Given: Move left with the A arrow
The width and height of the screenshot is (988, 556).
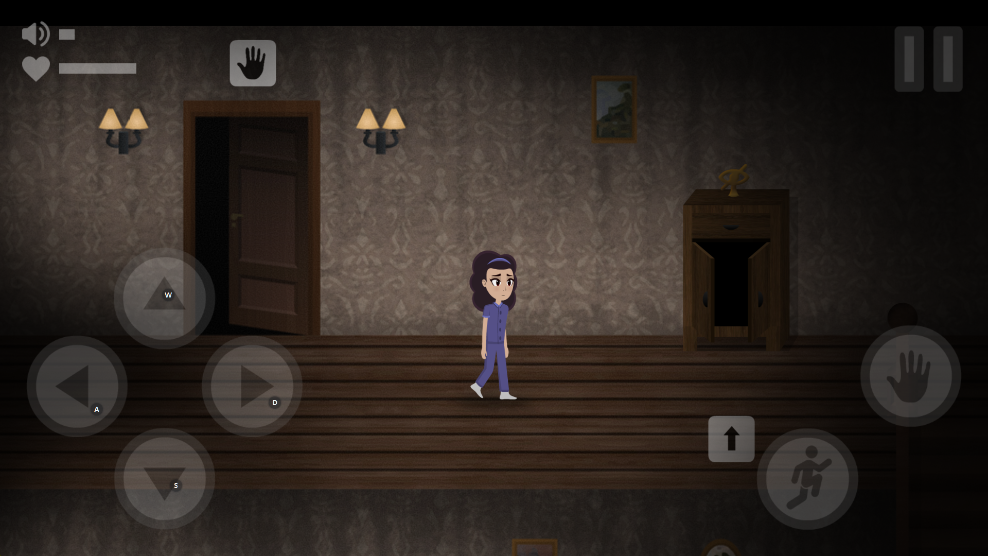Looking at the screenshot, I should [x=77, y=386].
